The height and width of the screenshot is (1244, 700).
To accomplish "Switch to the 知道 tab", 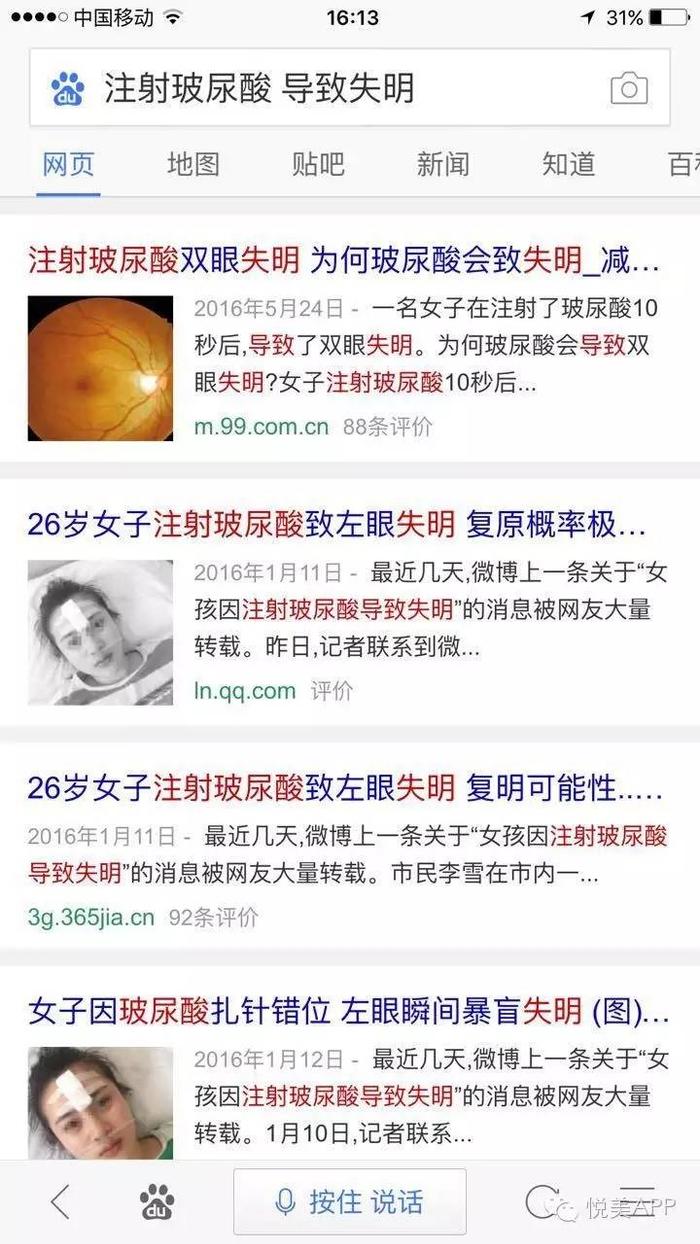I will pos(568,164).
